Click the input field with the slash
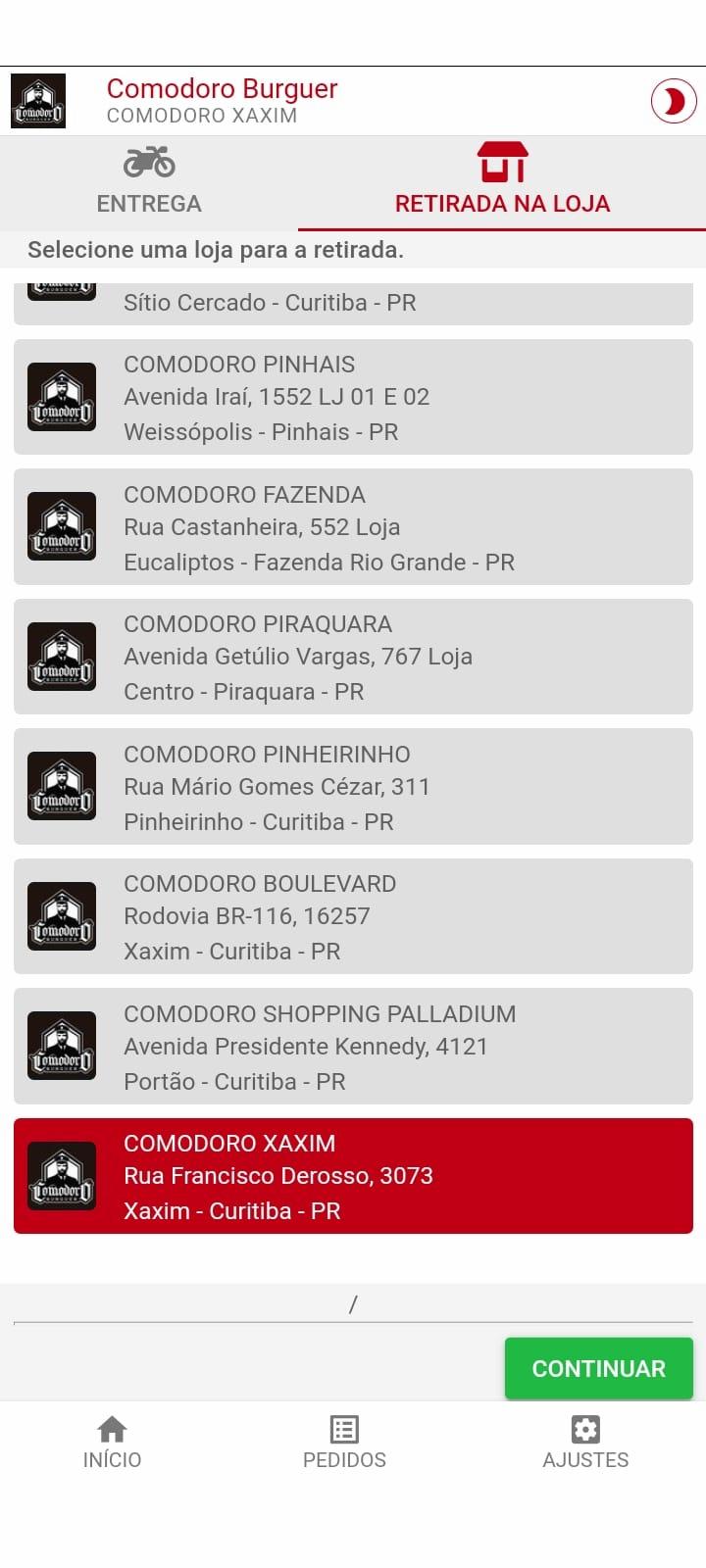The width and height of the screenshot is (706, 1568). (x=353, y=1302)
